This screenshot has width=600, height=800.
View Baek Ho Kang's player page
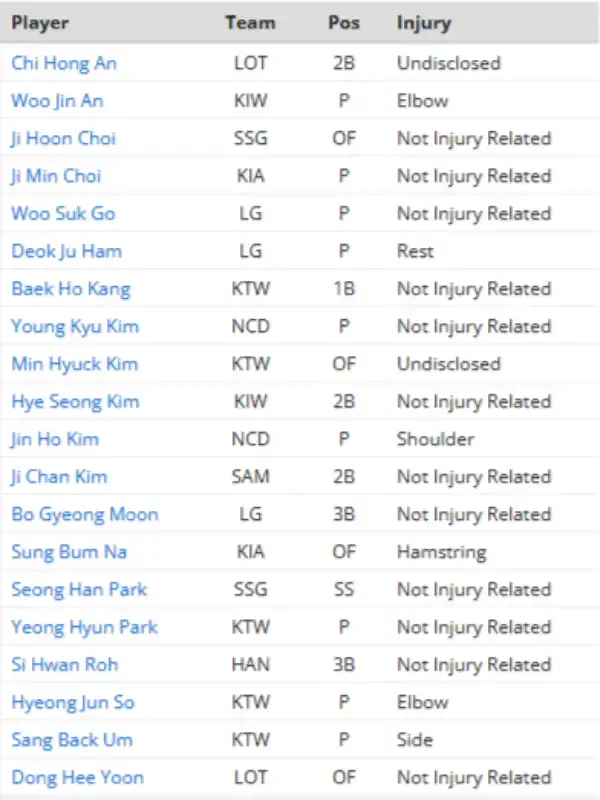71,289
